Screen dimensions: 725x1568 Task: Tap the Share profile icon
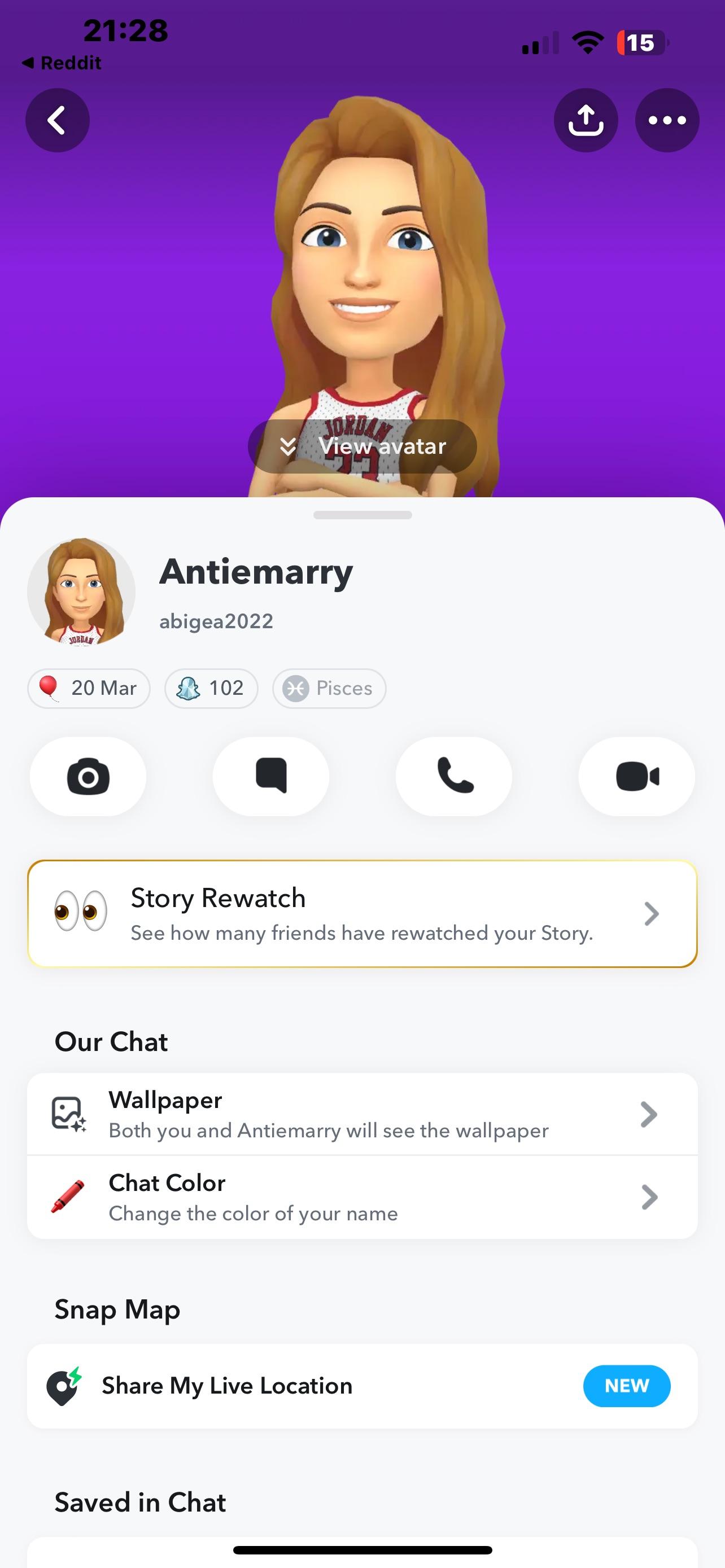586,119
